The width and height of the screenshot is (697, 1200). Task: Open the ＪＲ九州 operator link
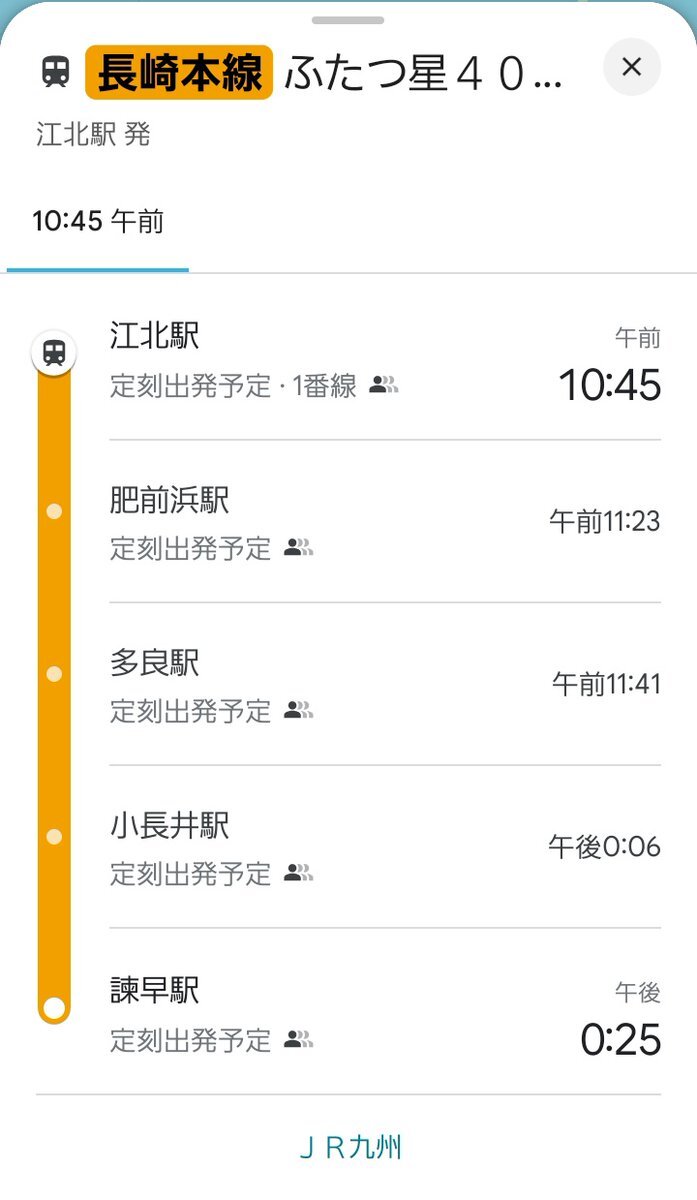pyautogui.click(x=349, y=1147)
